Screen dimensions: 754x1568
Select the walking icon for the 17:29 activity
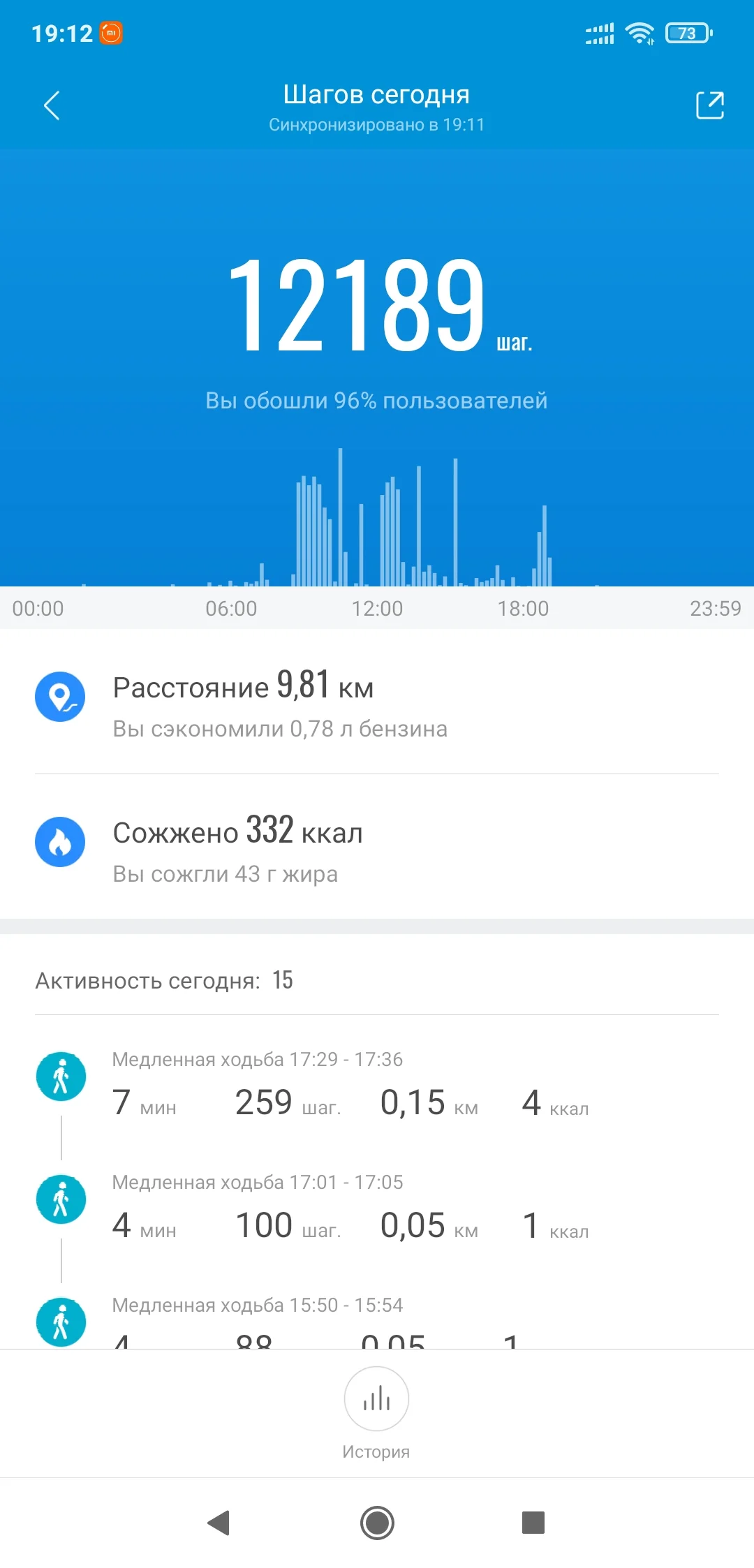[61, 1076]
